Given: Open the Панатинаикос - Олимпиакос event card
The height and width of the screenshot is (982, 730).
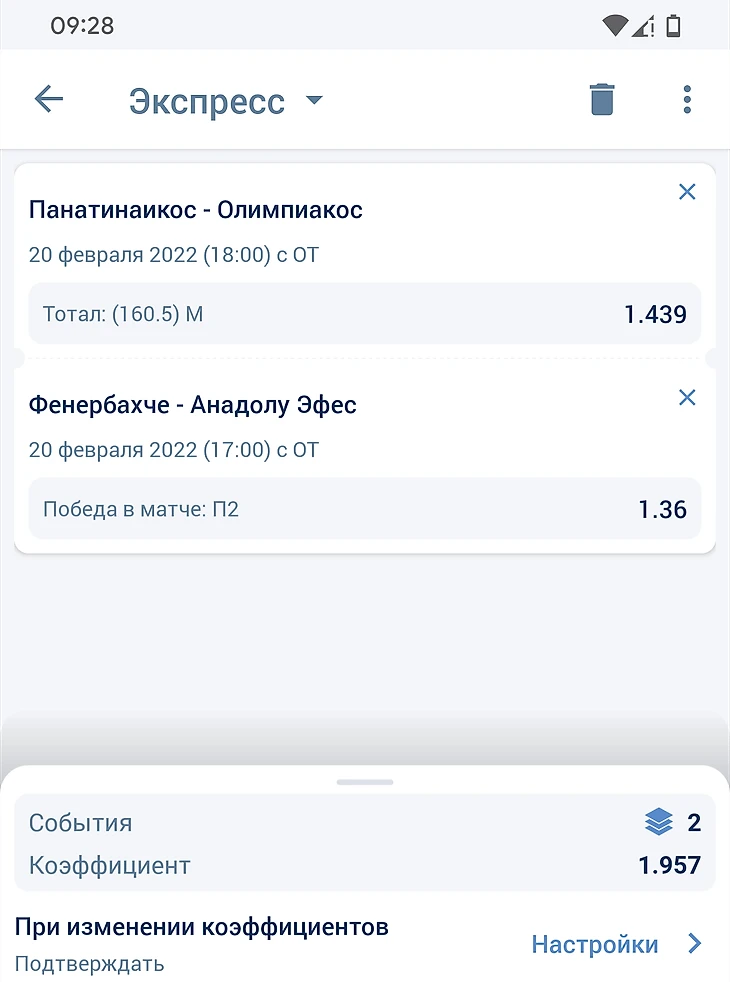Looking at the screenshot, I should (x=196, y=211).
